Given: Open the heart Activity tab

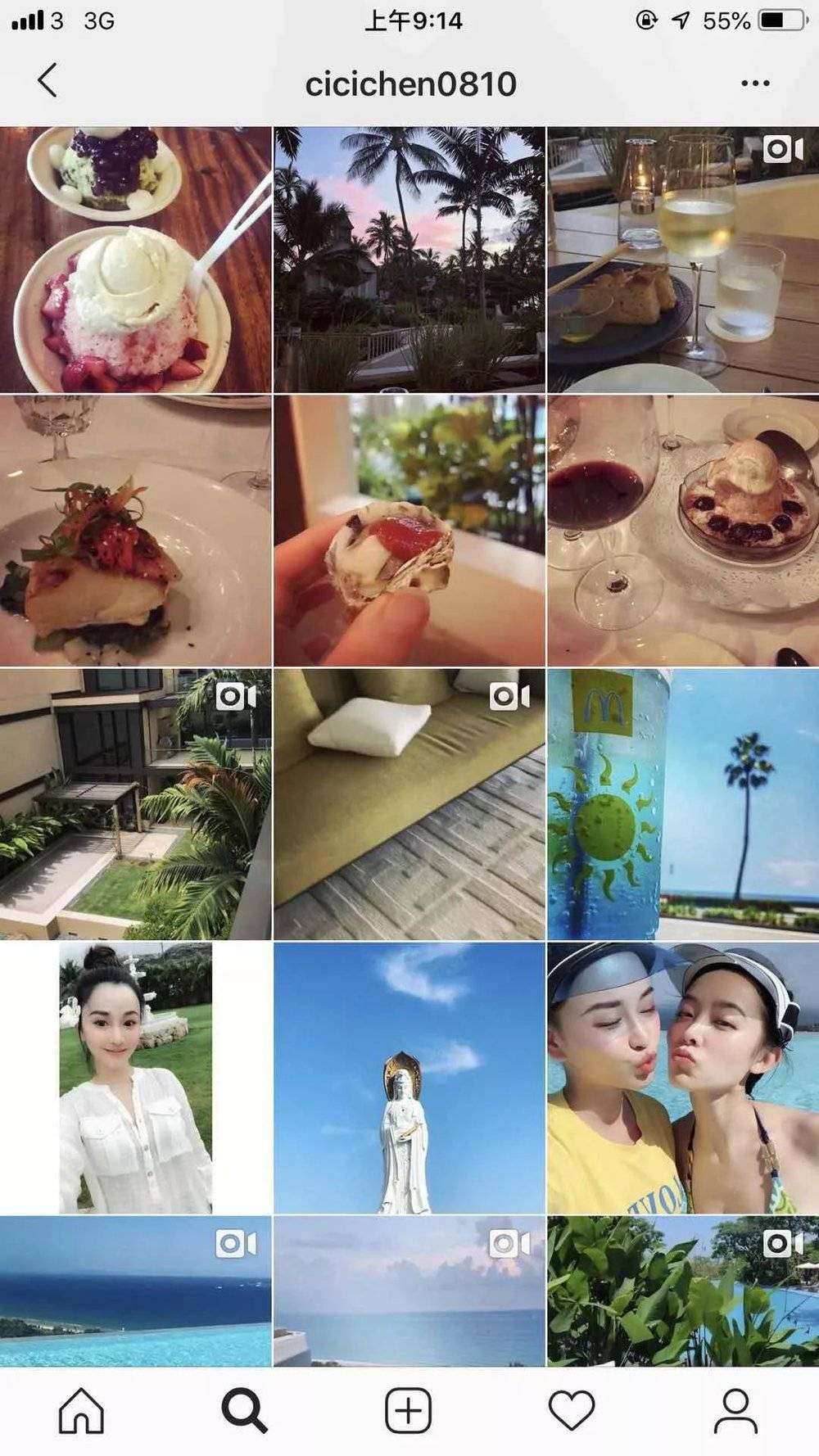Looking at the screenshot, I should [x=571, y=1411].
